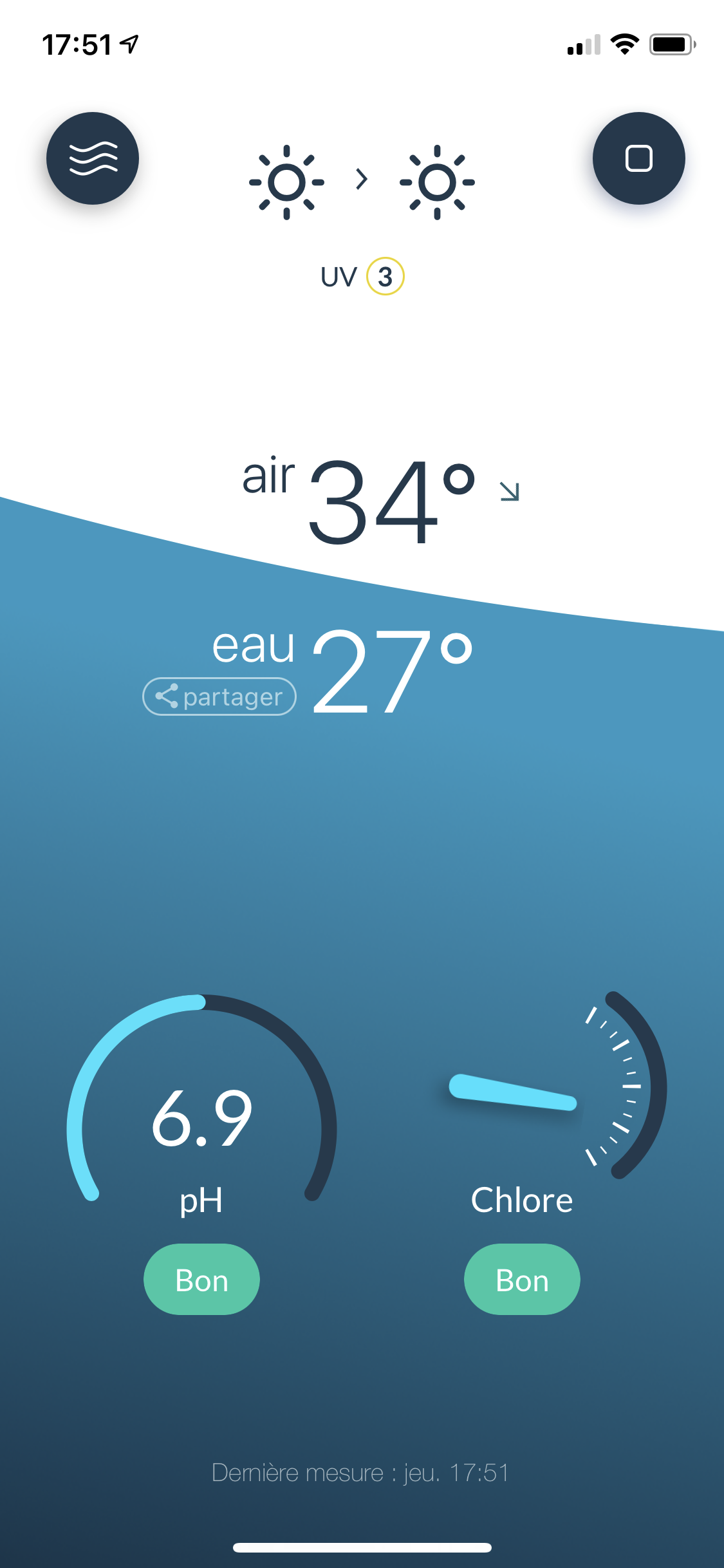The image size is (724, 1568).
Task: Tap the Bon status under pH
Action: pos(201,1280)
